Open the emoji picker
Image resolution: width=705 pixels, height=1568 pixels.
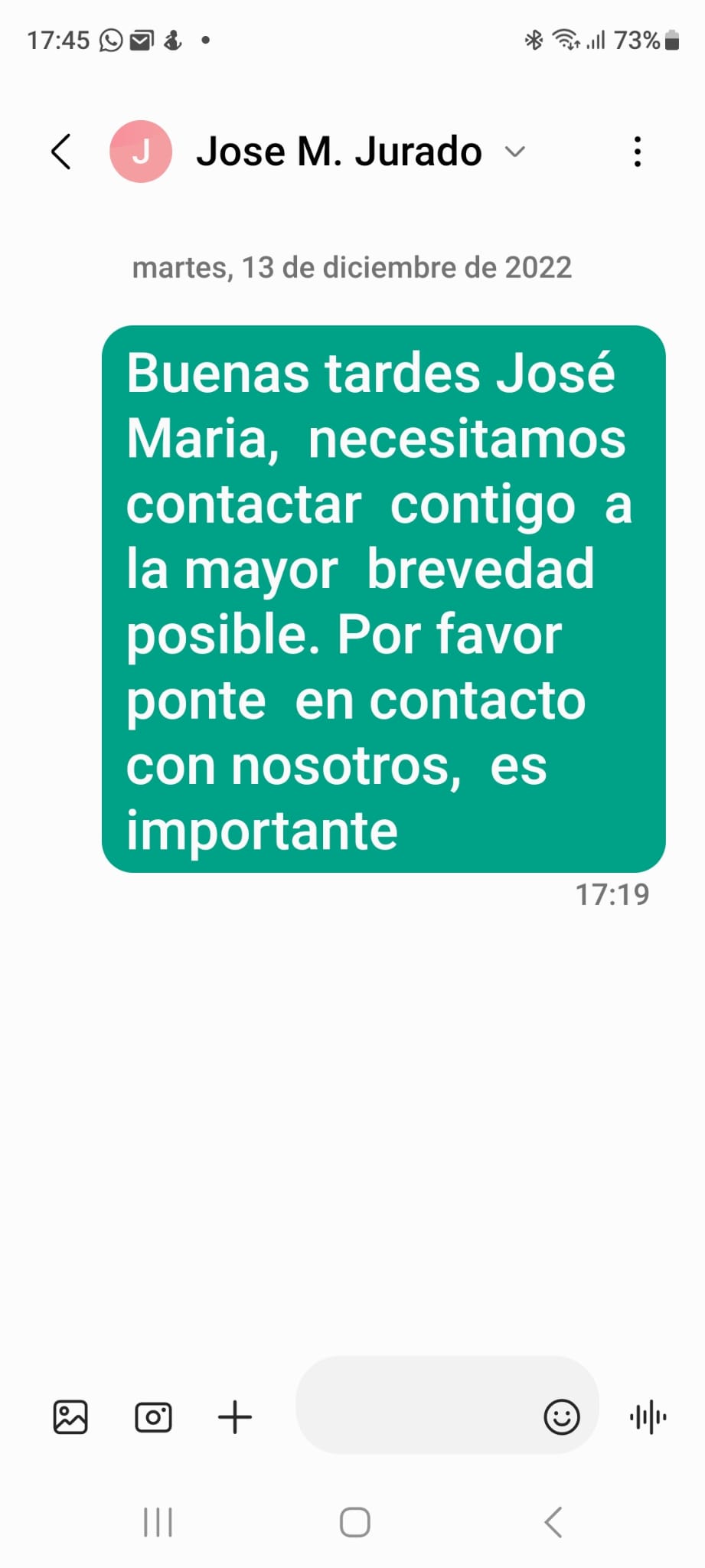coord(562,1417)
